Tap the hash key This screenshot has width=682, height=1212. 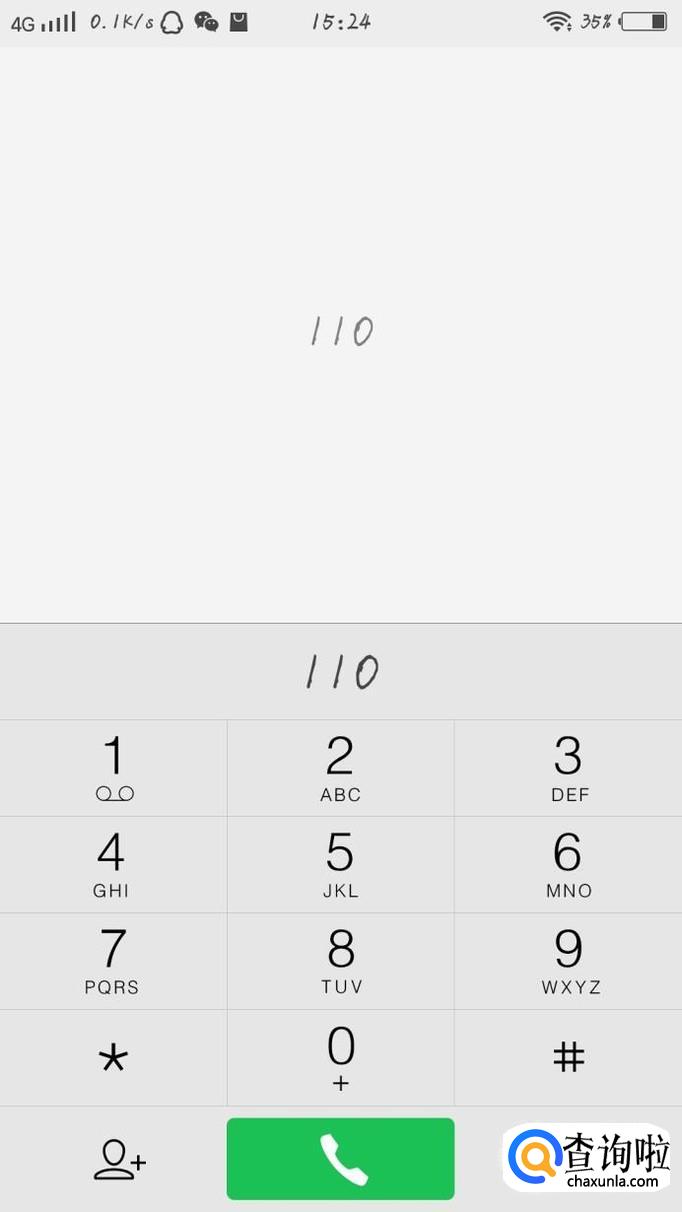[x=569, y=1058]
